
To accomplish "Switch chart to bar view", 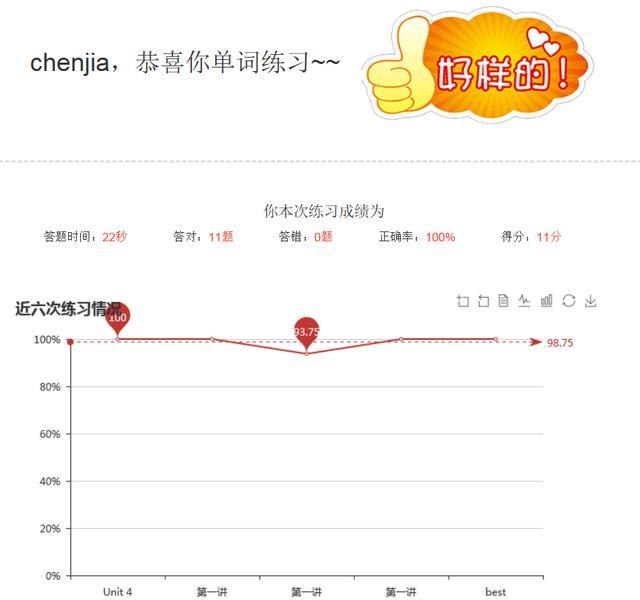I will [547, 301].
